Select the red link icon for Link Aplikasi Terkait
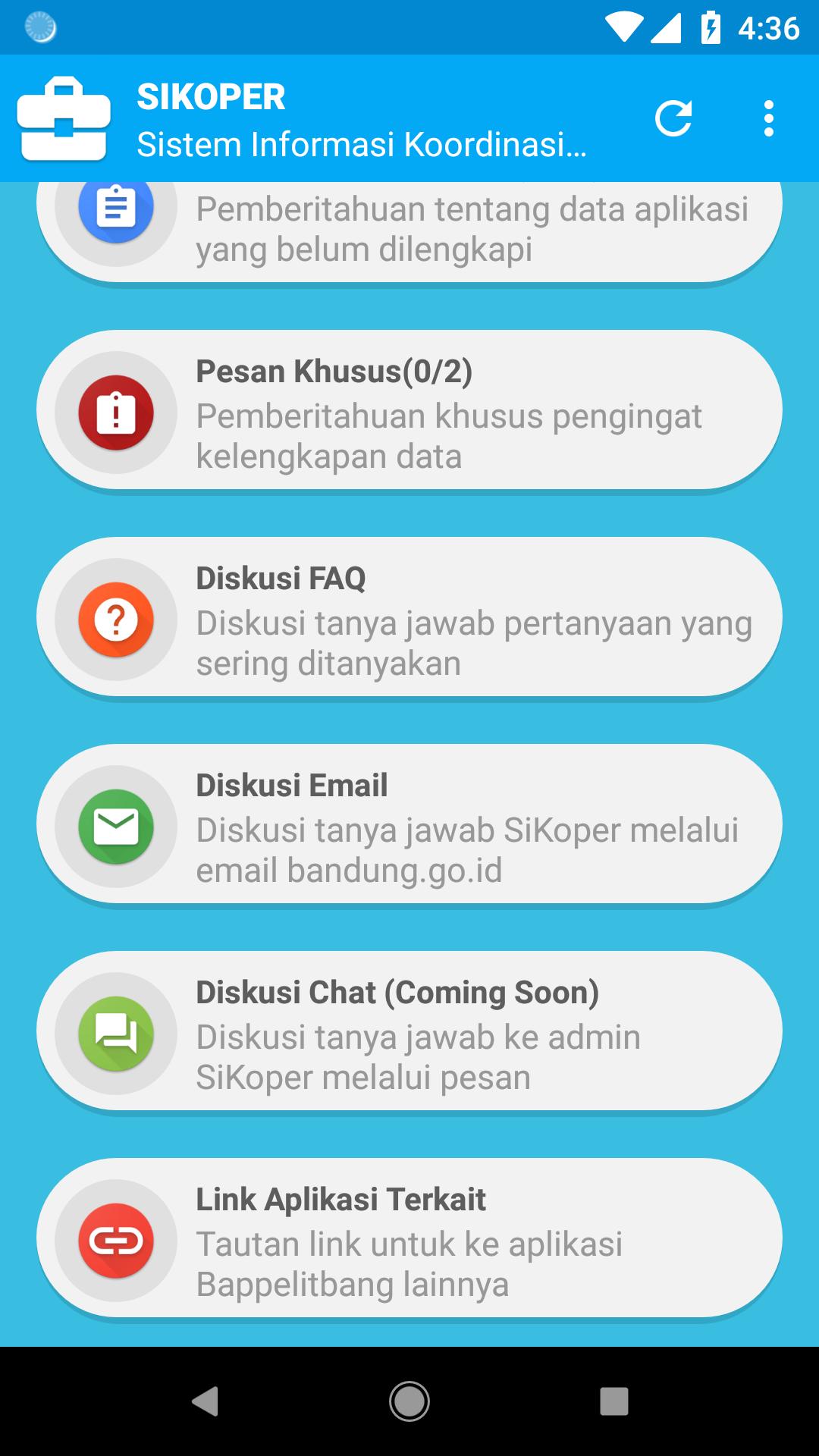The width and height of the screenshot is (819, 1456). [x=115, y=1241]
